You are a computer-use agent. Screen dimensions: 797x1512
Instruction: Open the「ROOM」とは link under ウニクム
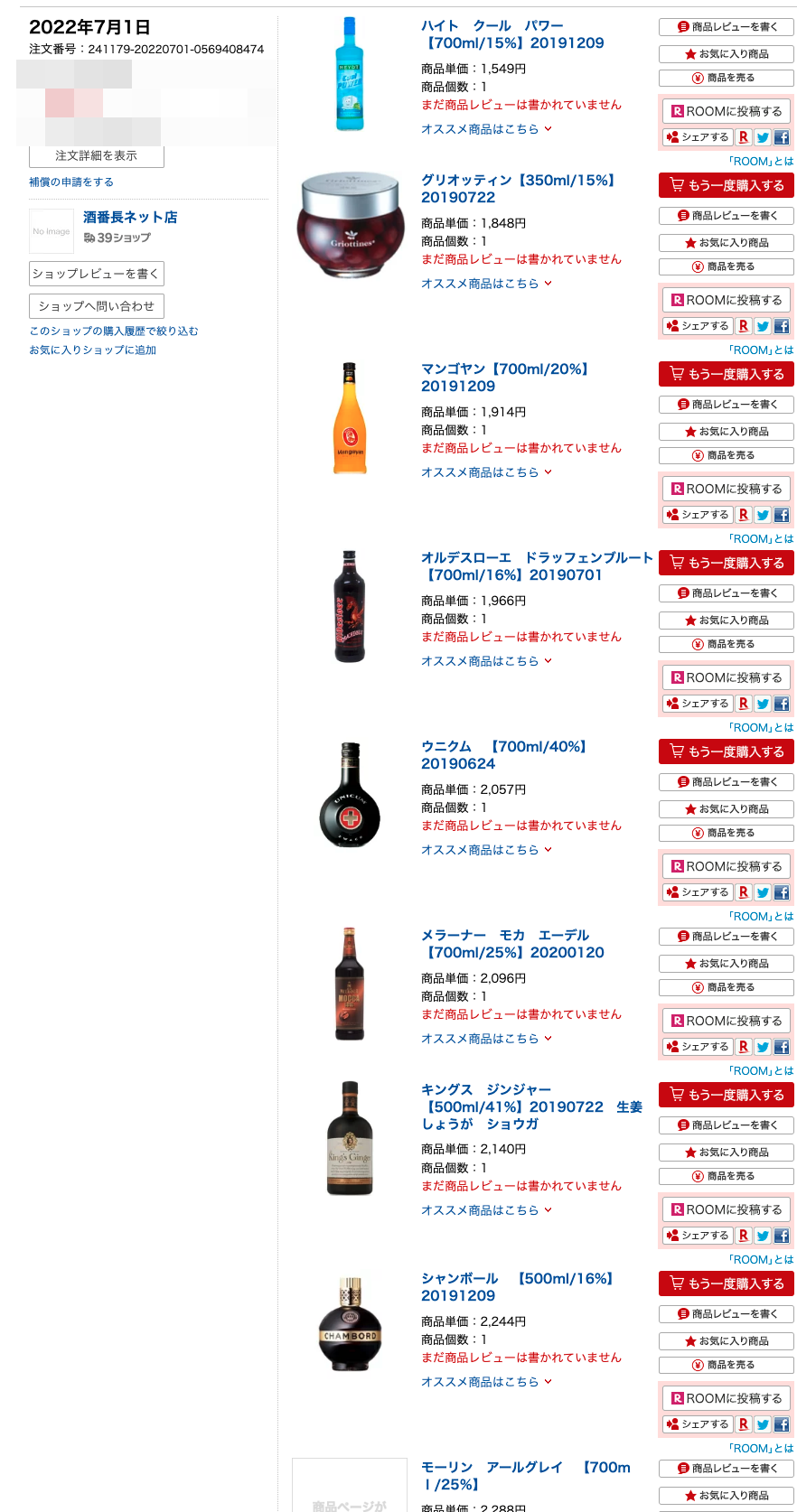coord(761,916)
